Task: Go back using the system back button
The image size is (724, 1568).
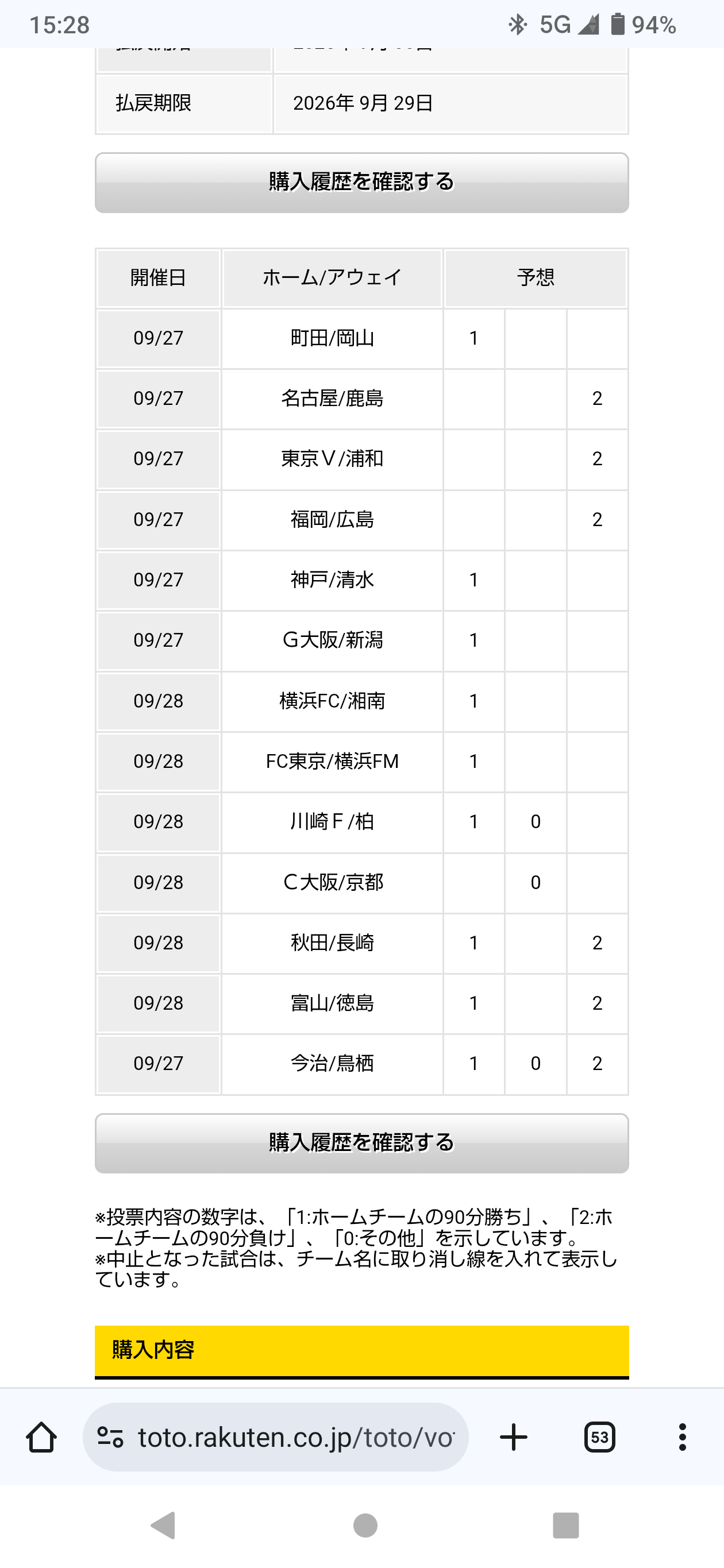Action: point(163,1525)
